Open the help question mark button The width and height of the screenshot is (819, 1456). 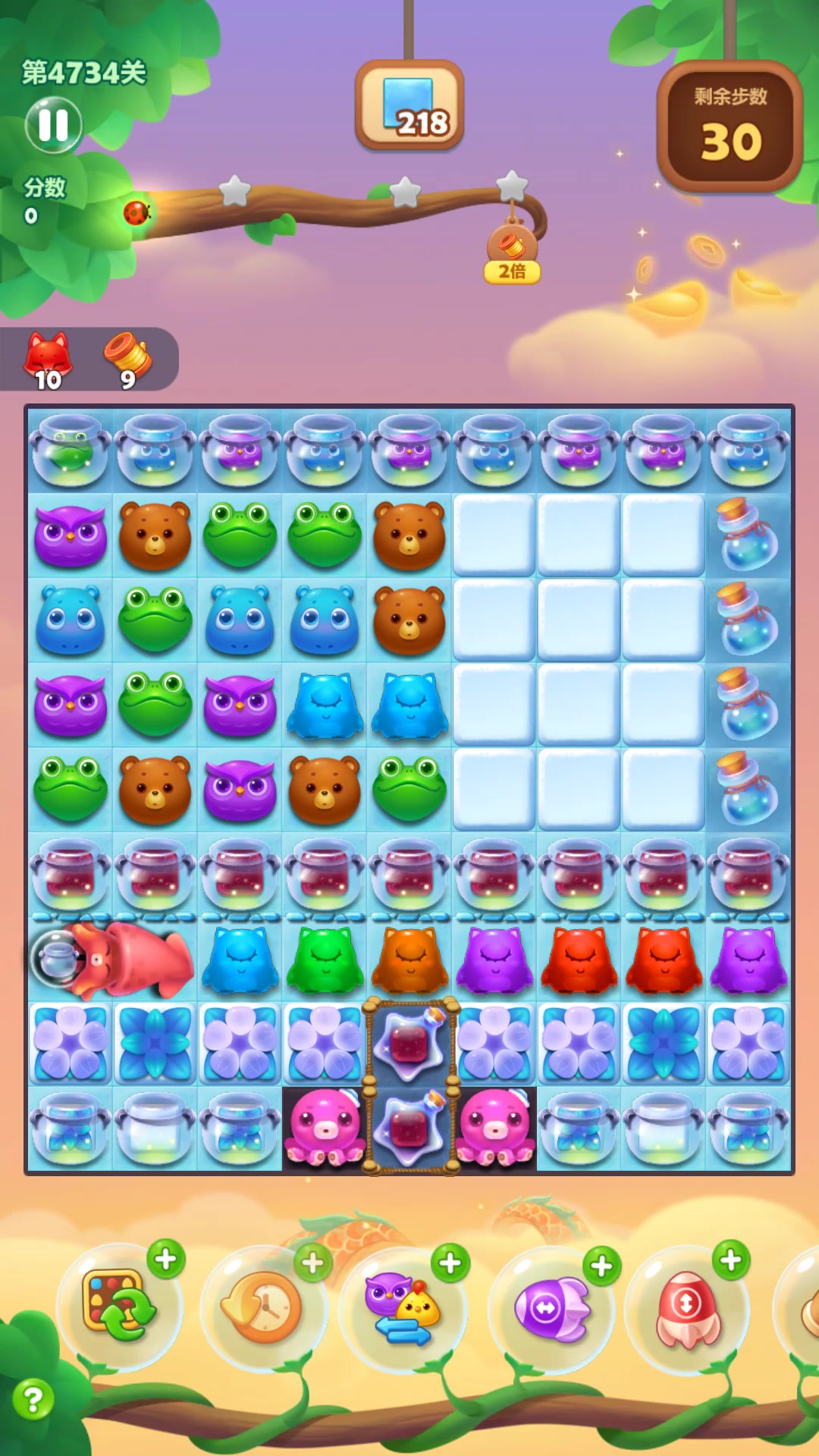(33, 1399)
